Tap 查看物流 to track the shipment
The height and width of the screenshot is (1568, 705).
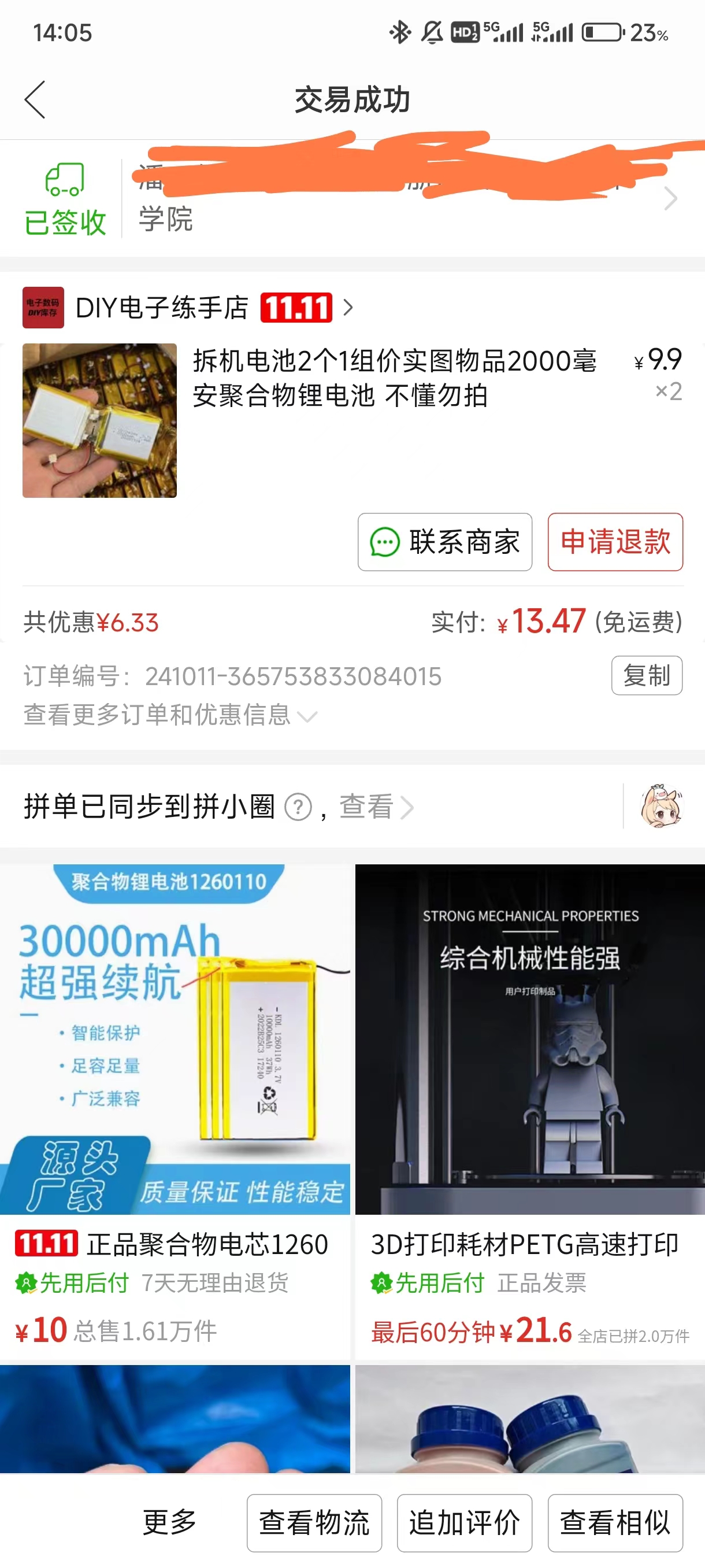314,1522
